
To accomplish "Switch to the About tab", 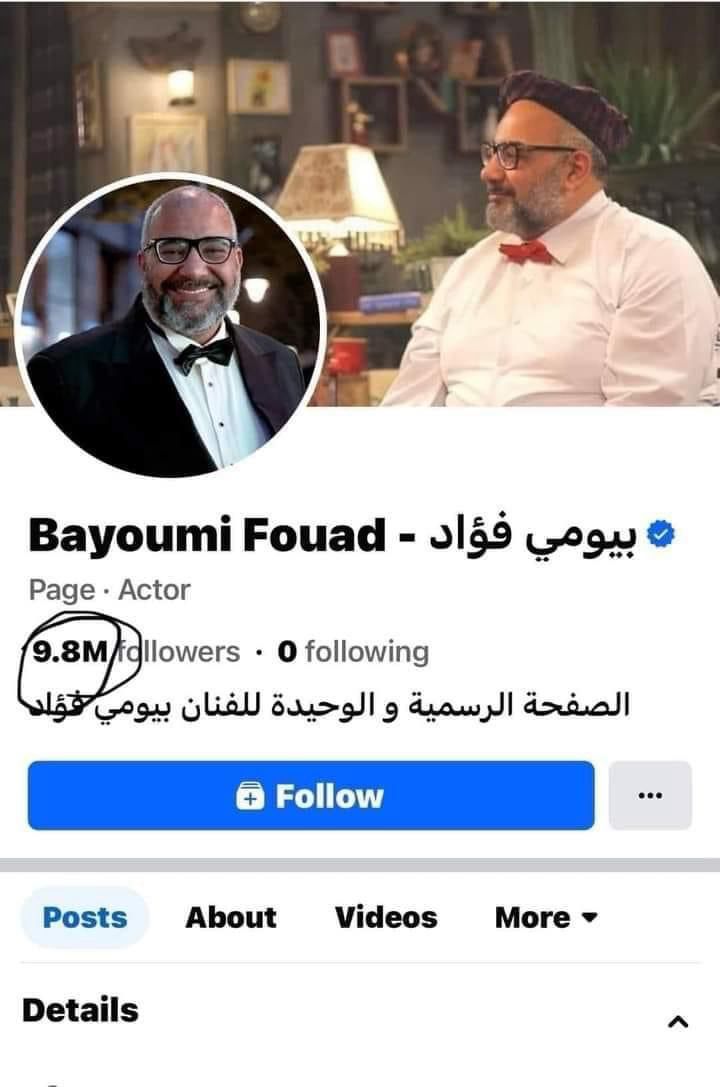I will click(230, 917).
